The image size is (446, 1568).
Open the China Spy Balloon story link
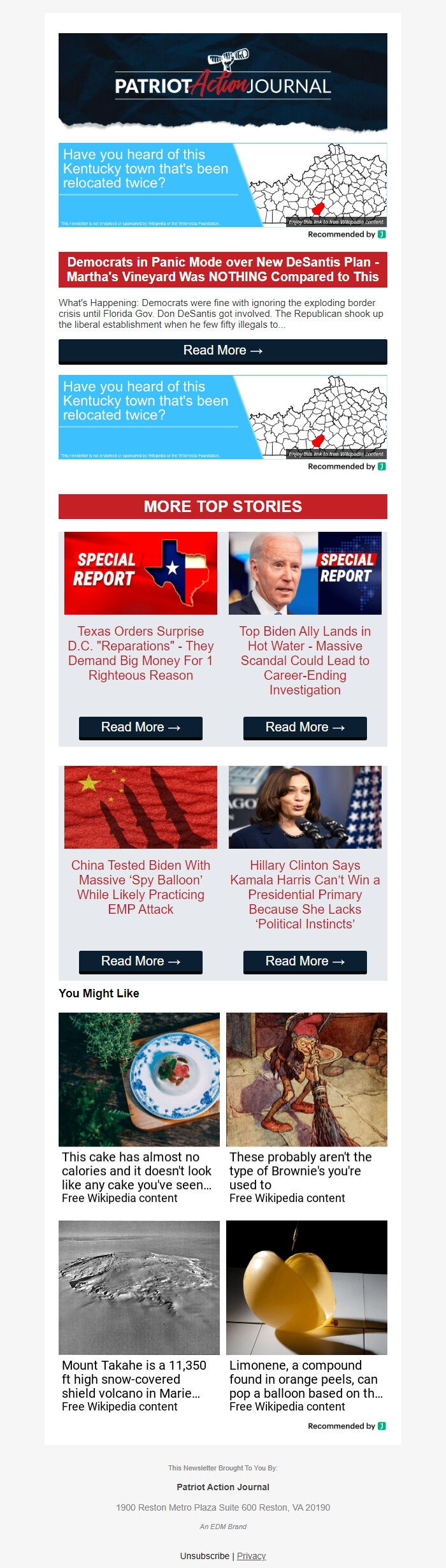141,887
